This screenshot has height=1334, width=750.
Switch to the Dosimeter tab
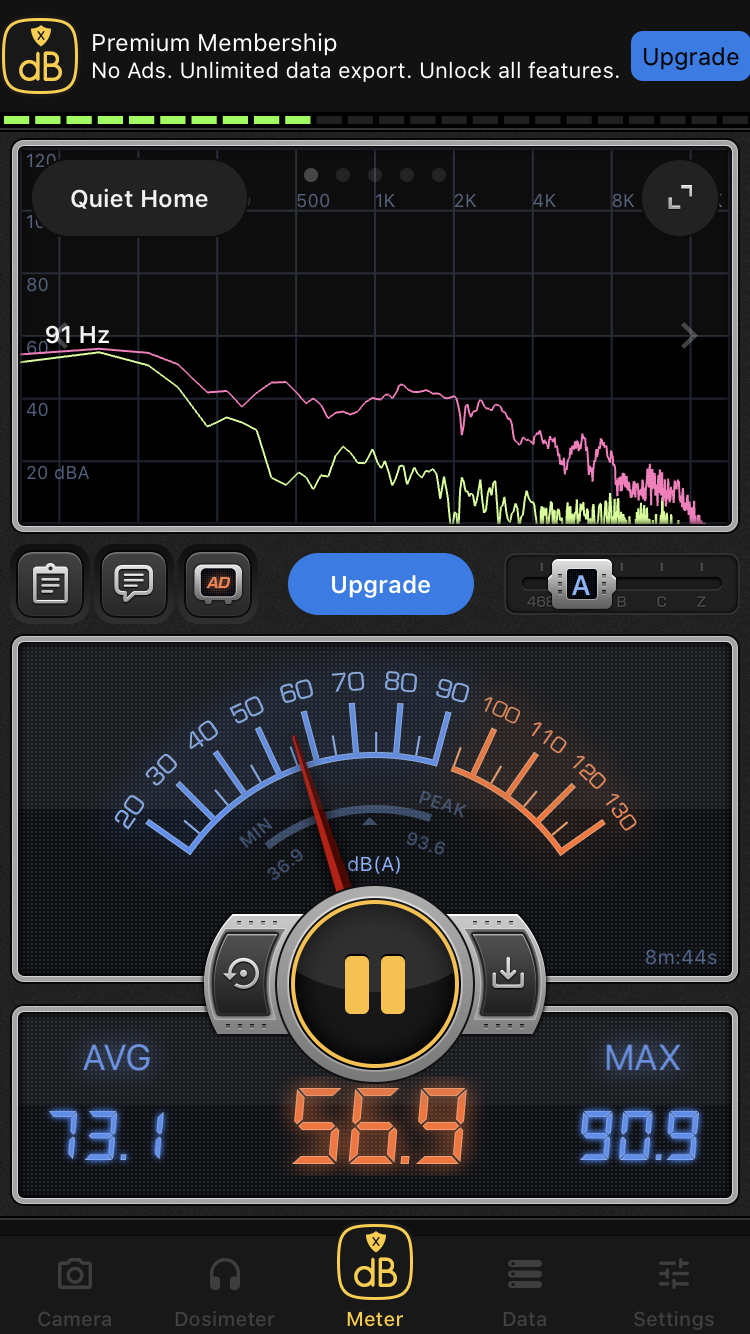click(x=224, y=1289)
